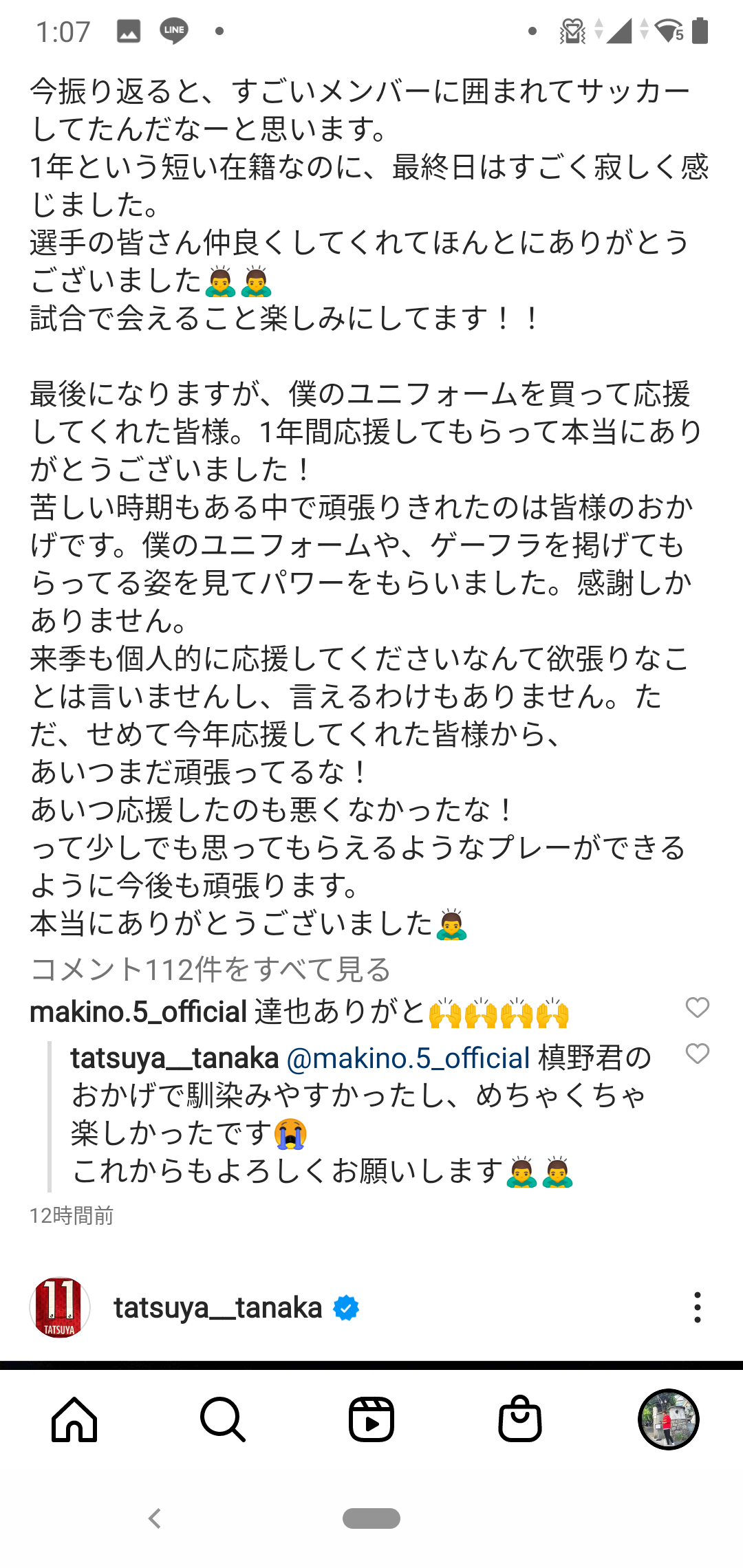Tap the system back arrow

coord(155,1518)
